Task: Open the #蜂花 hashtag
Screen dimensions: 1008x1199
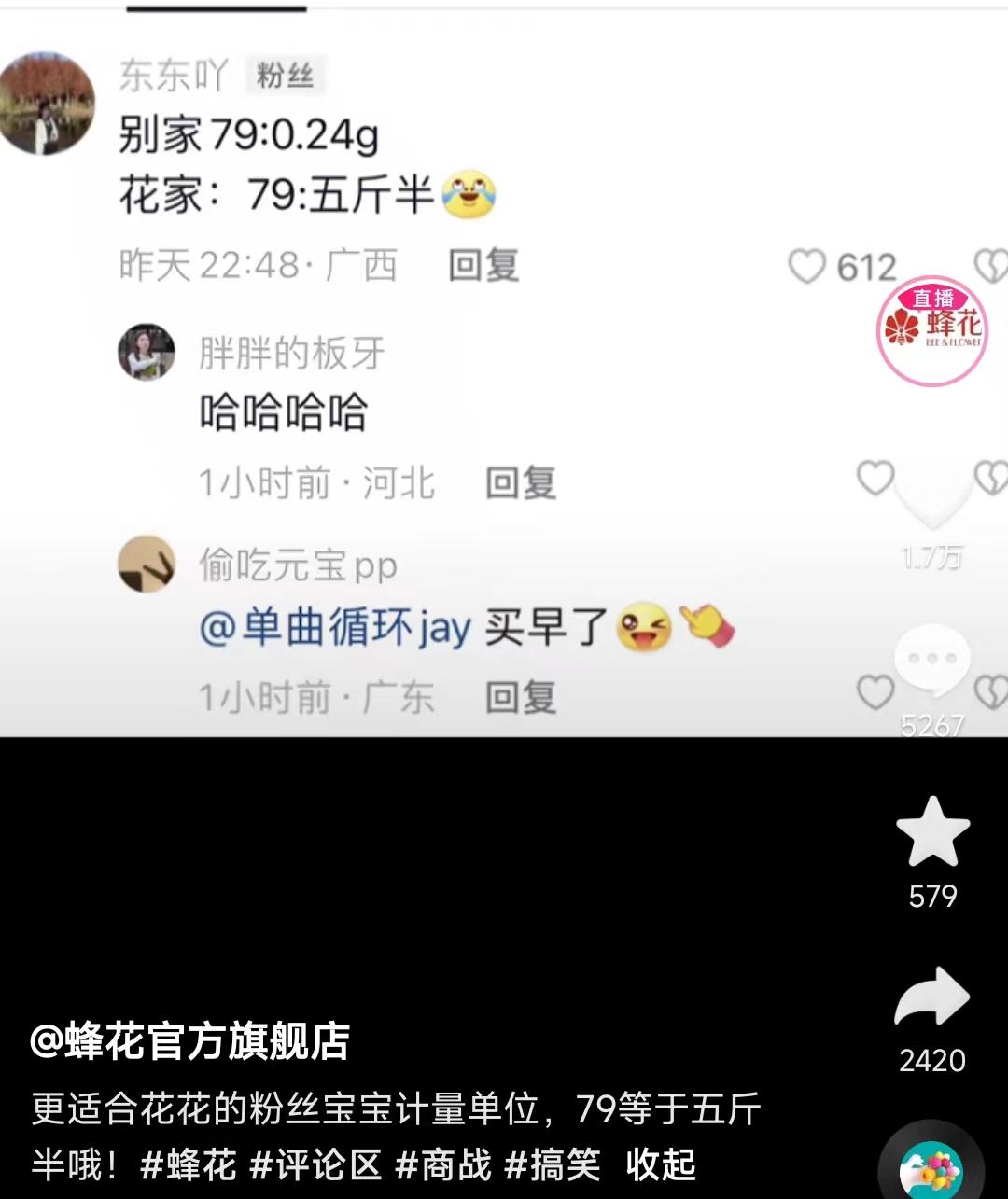Action: point(185,1164)
